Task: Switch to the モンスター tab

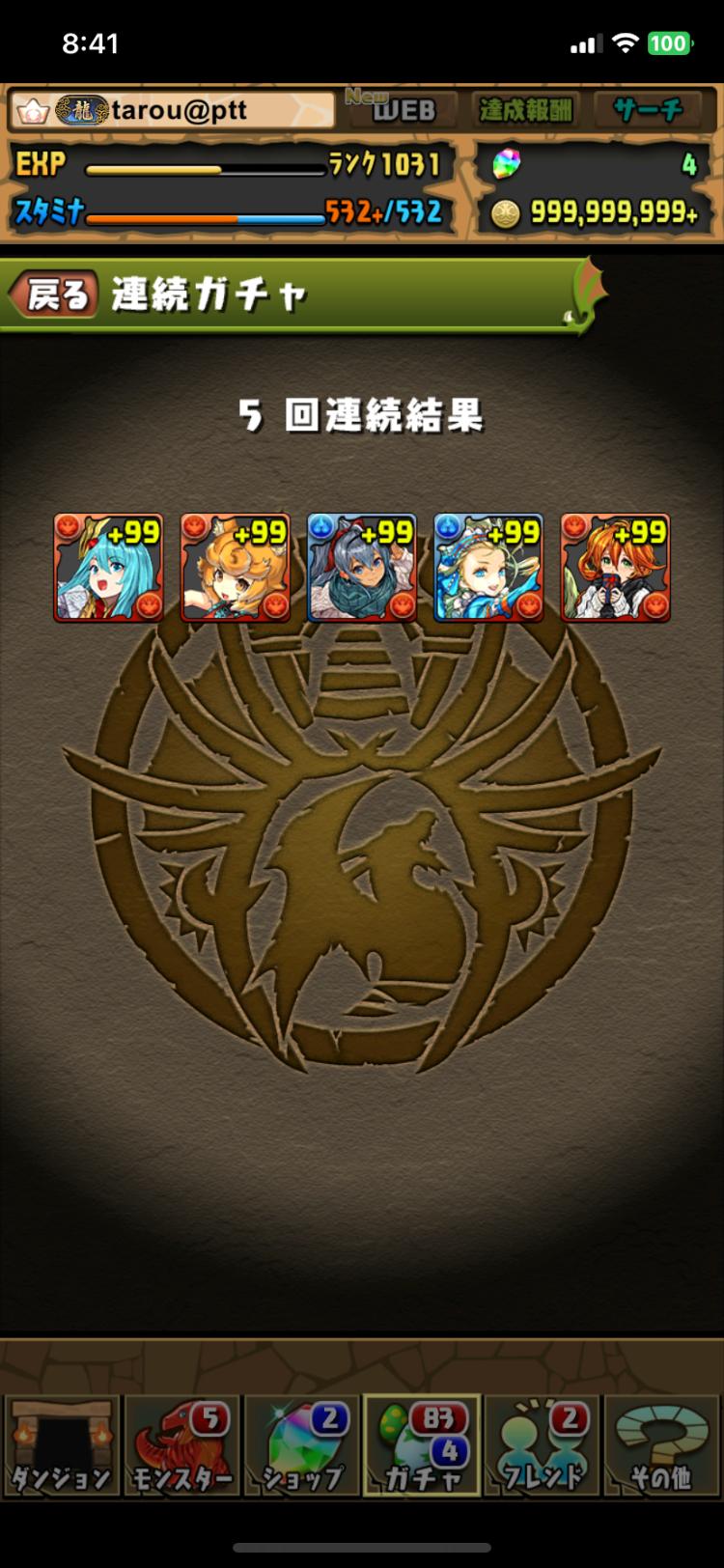Action: coord(181,1445)
